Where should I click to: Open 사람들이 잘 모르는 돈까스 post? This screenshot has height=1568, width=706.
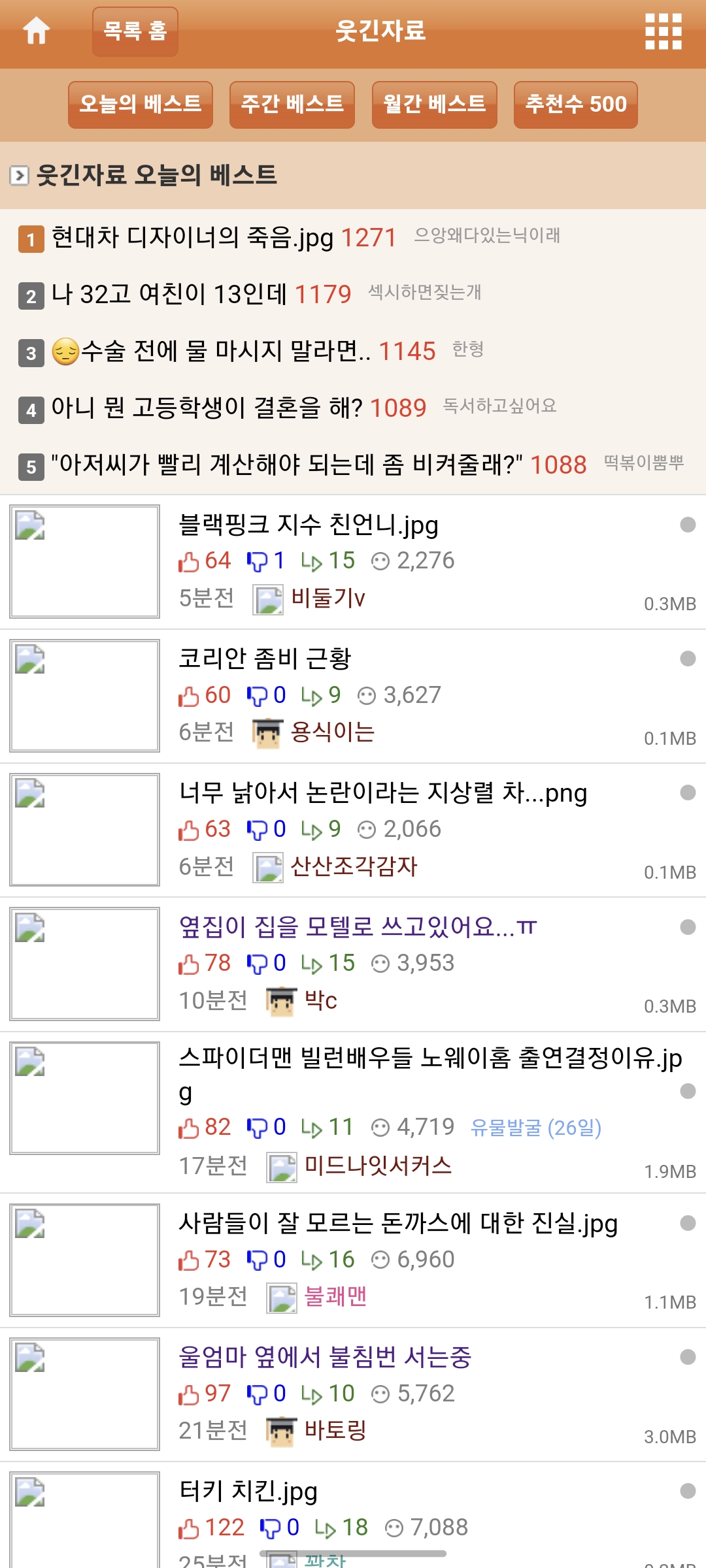coord(398,1223)
